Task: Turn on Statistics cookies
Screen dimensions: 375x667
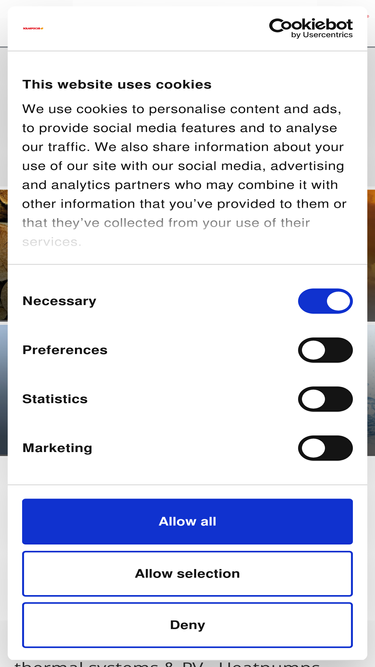Action: [325, 399]
